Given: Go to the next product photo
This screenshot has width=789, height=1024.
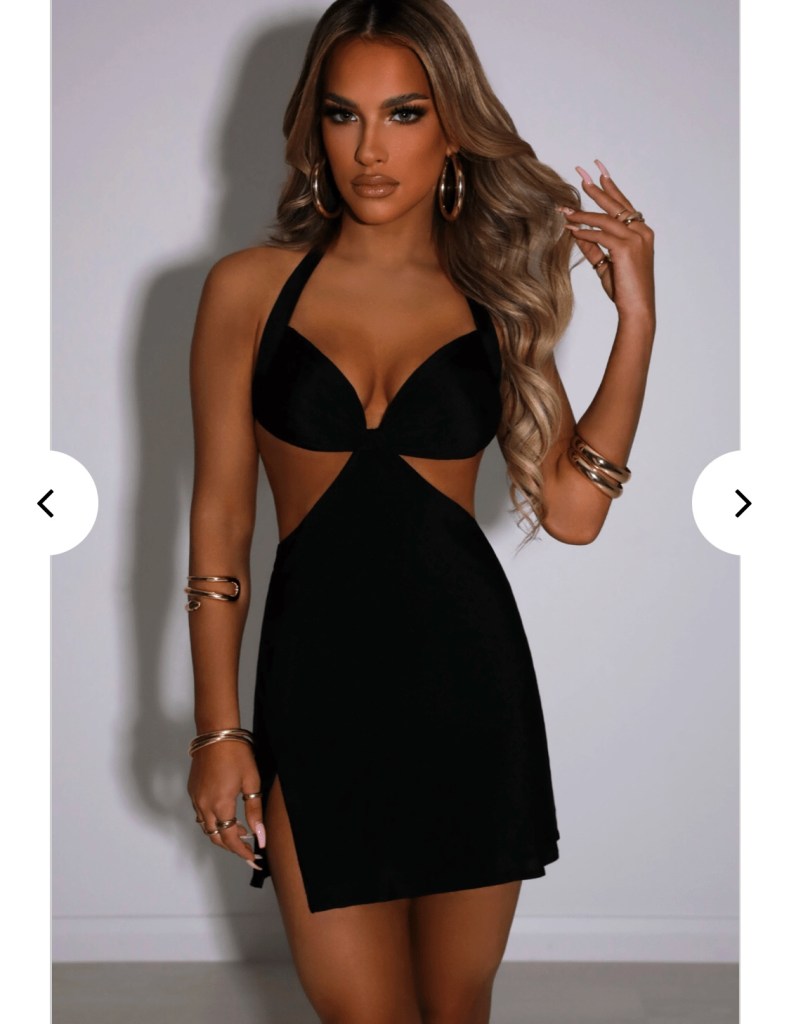Looking at the screenshot, I should point(742,503).
